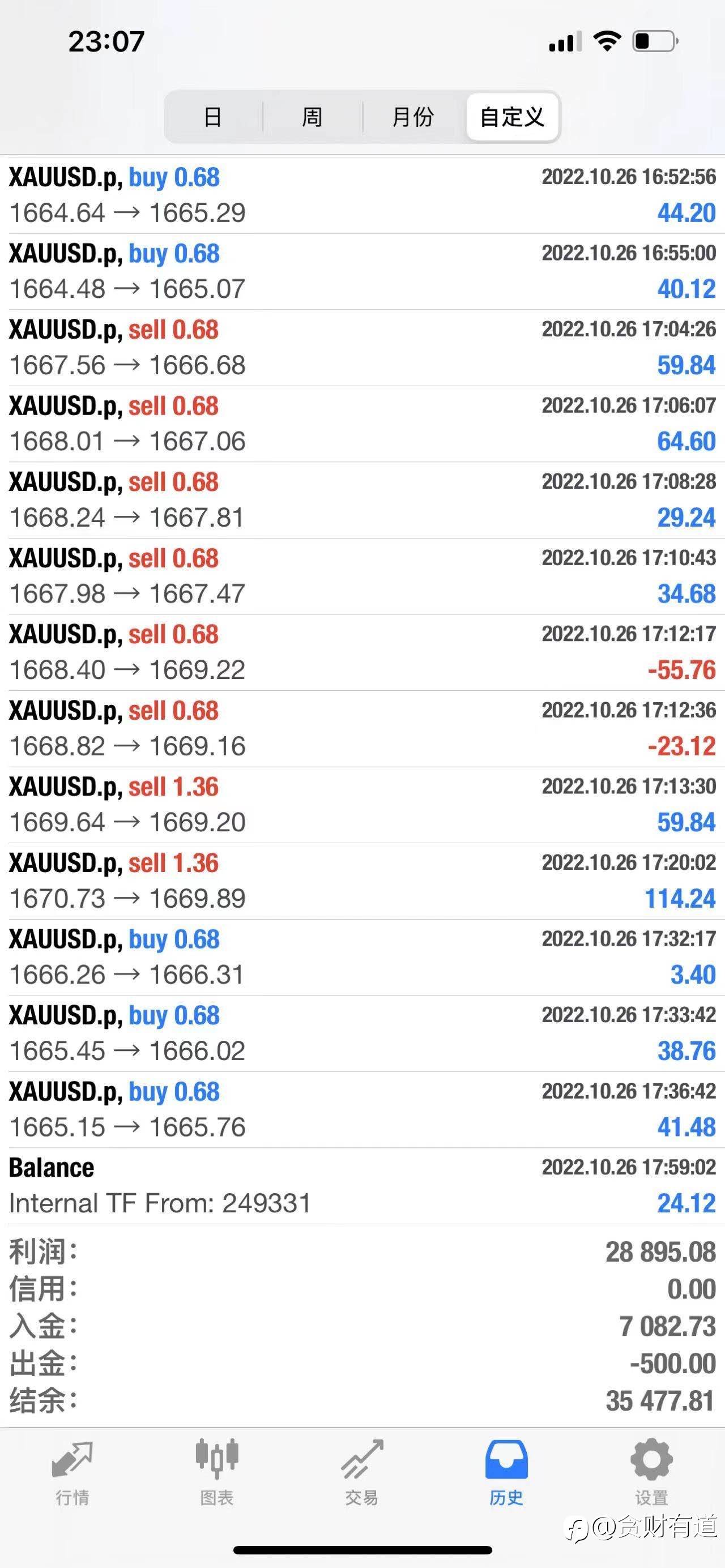Select the 自定义 custom period
The image size is (725, 1568).
[513, 116]
